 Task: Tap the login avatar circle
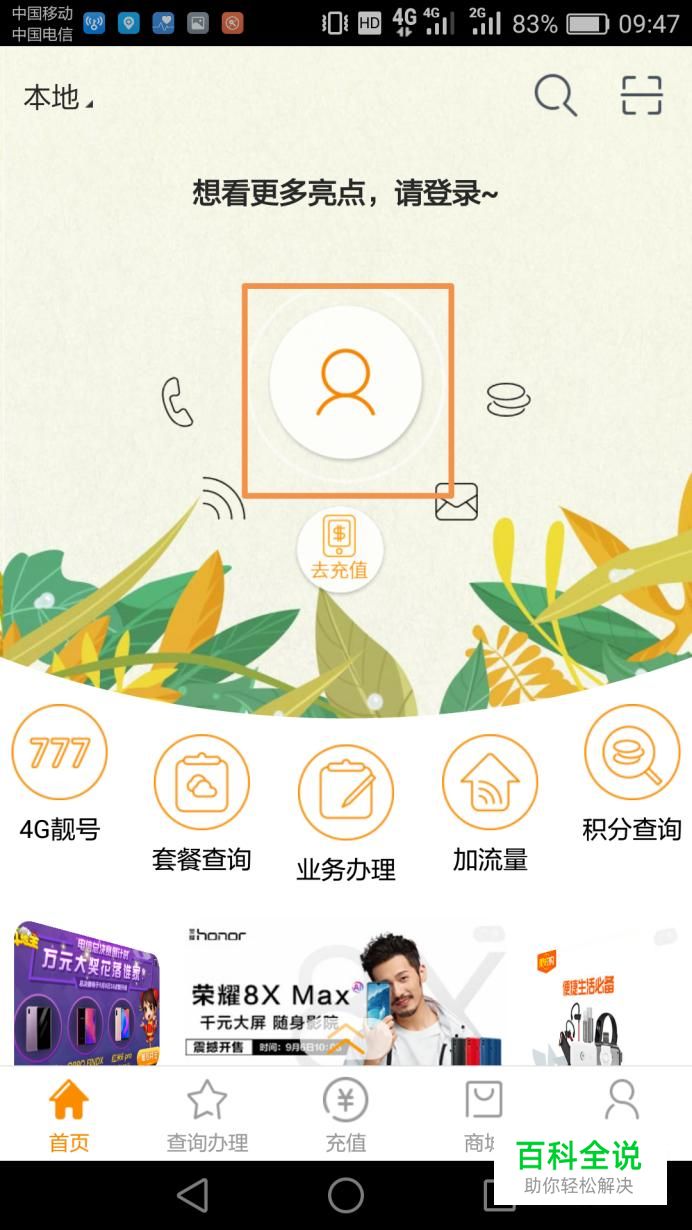click(x=346, y=382)
